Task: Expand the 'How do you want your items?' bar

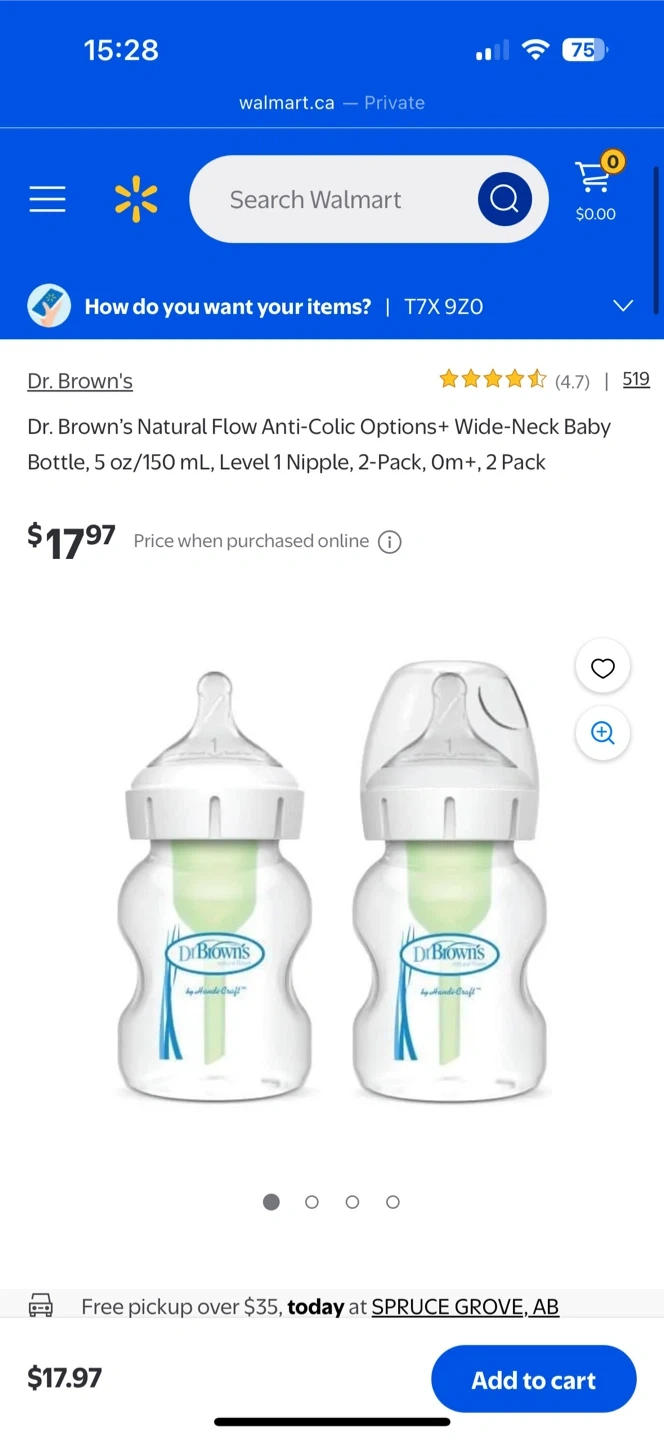Action: coord(622,306)
